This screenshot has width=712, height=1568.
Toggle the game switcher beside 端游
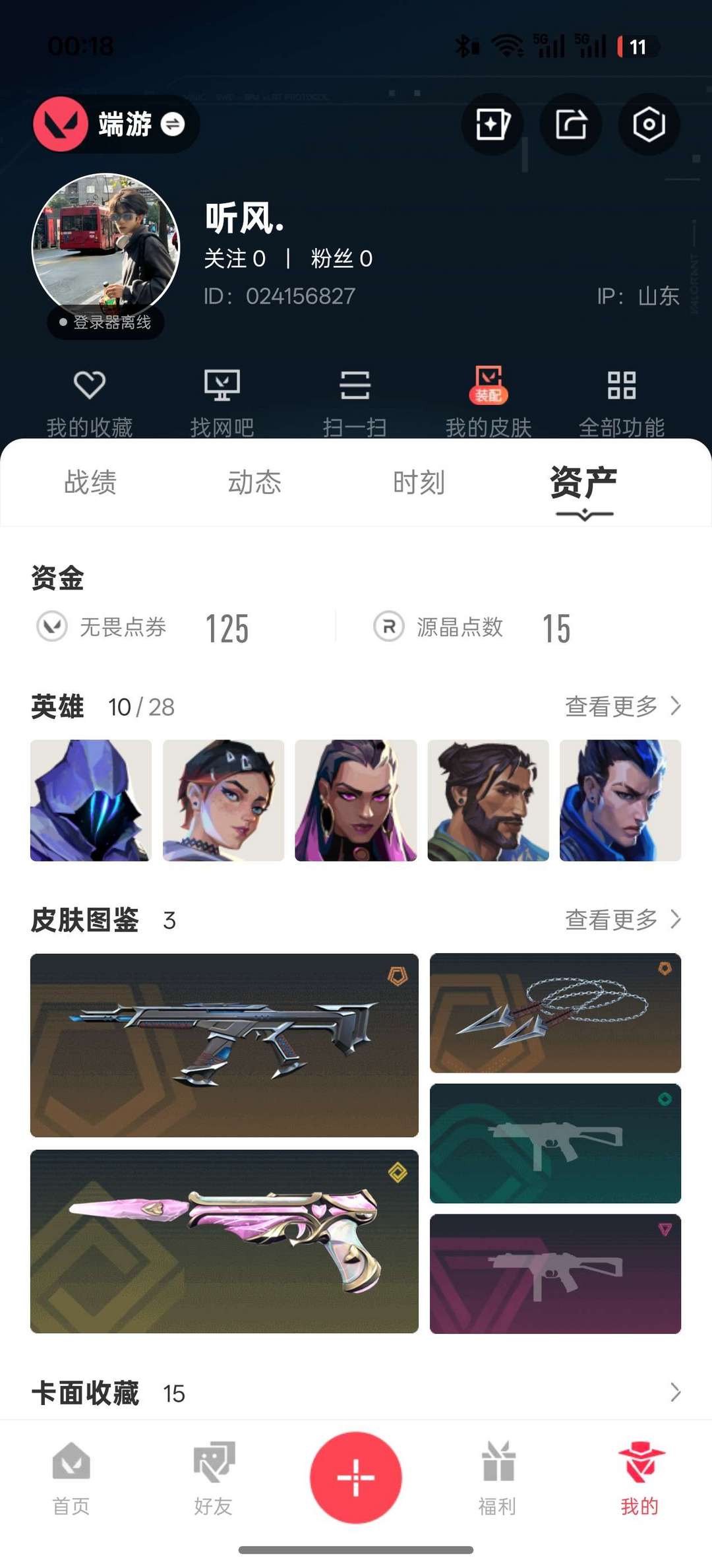173,124
